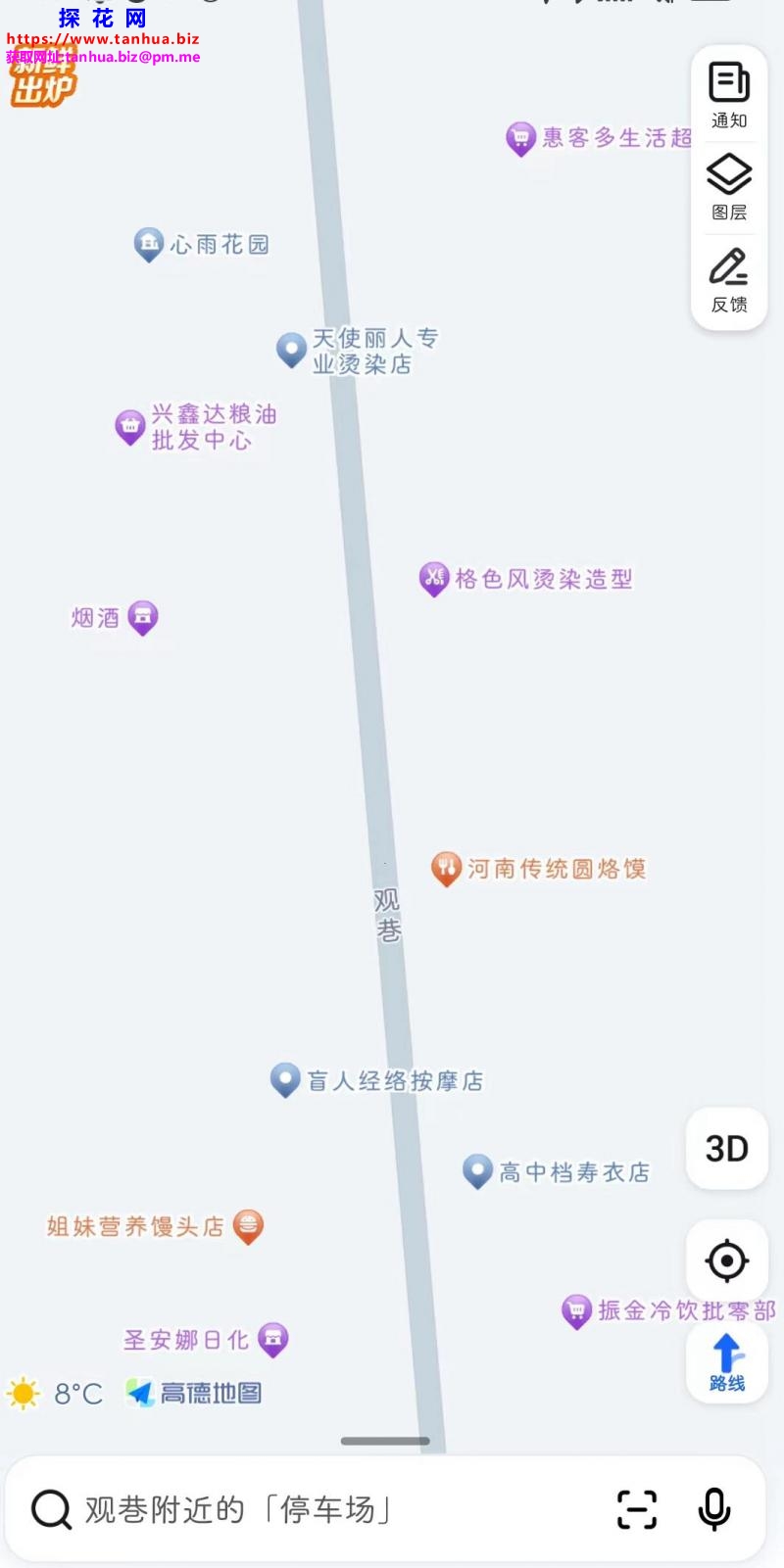Select the 振金冷饮批零部 marker

pyautogui.click(x=576, y=1310)
